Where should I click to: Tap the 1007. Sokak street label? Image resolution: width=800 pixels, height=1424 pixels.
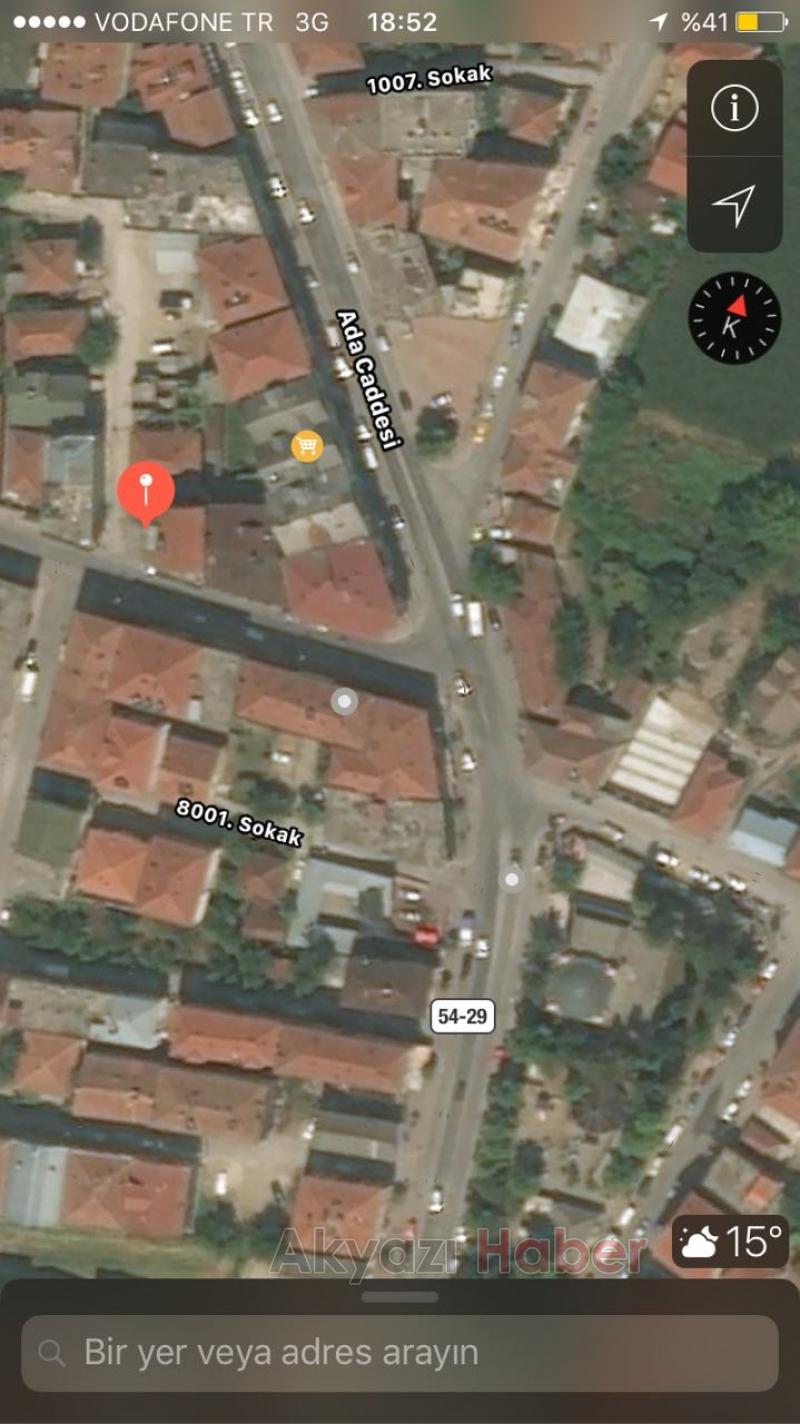tap(428, 77)
